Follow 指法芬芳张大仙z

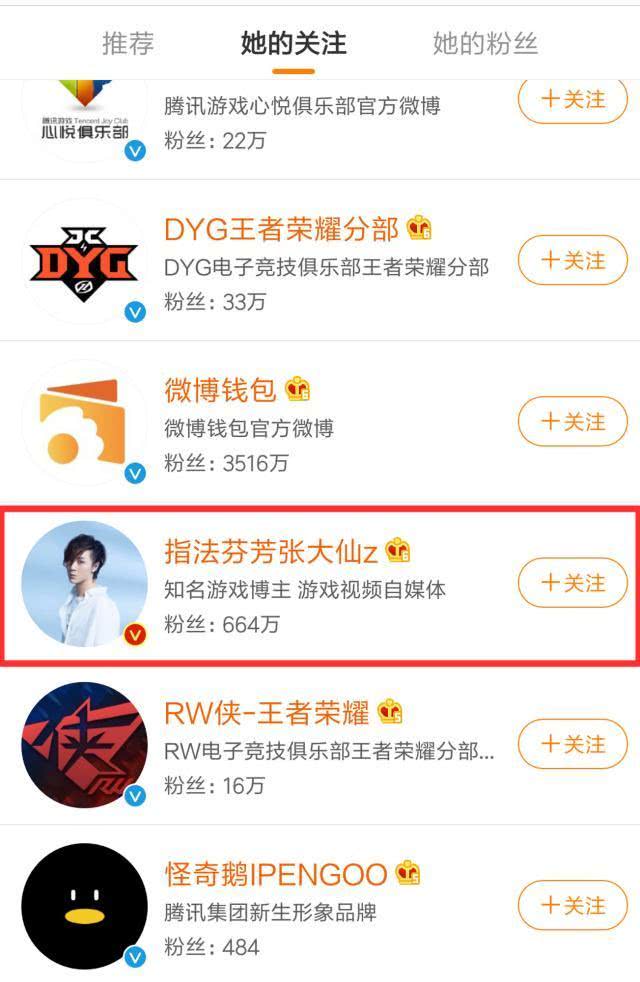[573, 583]
